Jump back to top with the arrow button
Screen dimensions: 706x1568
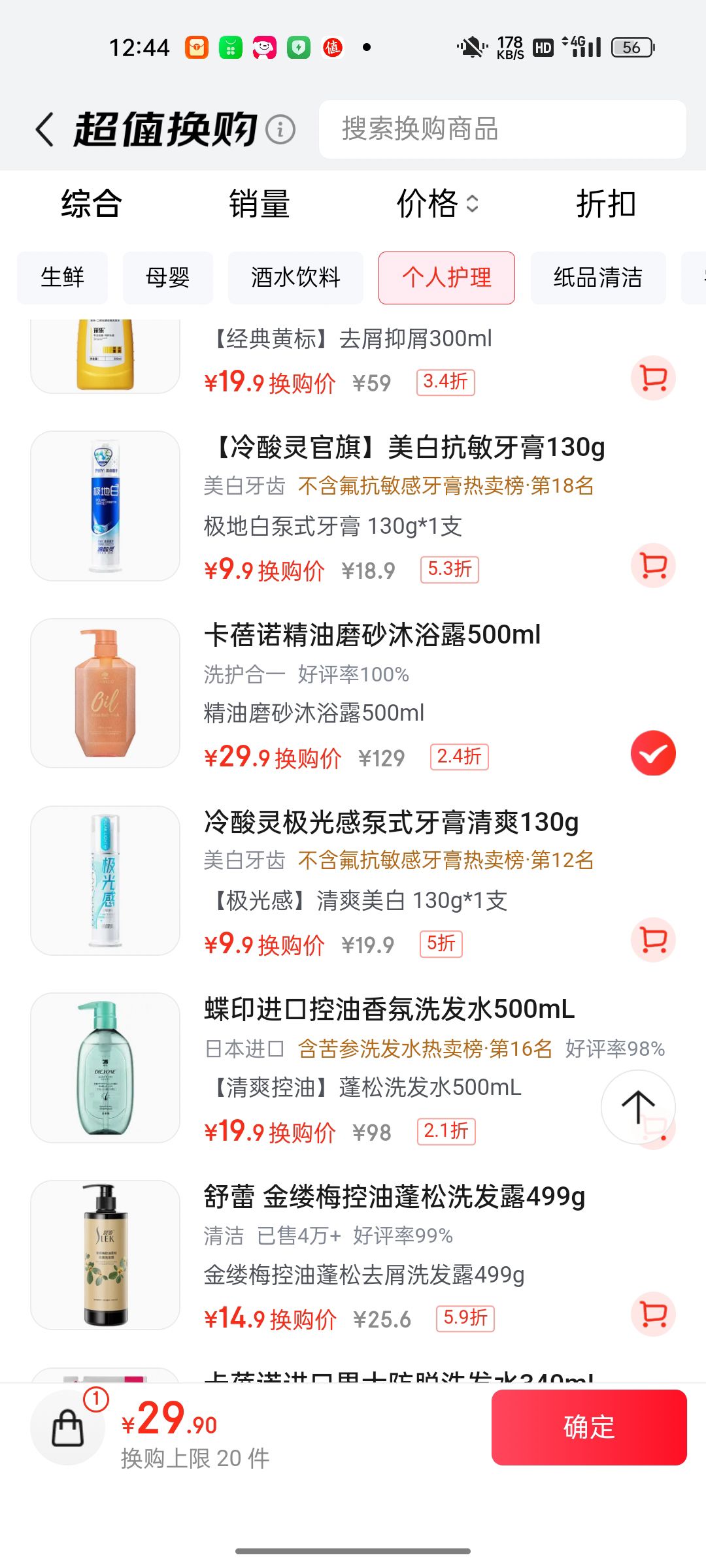coord(638,1107)
